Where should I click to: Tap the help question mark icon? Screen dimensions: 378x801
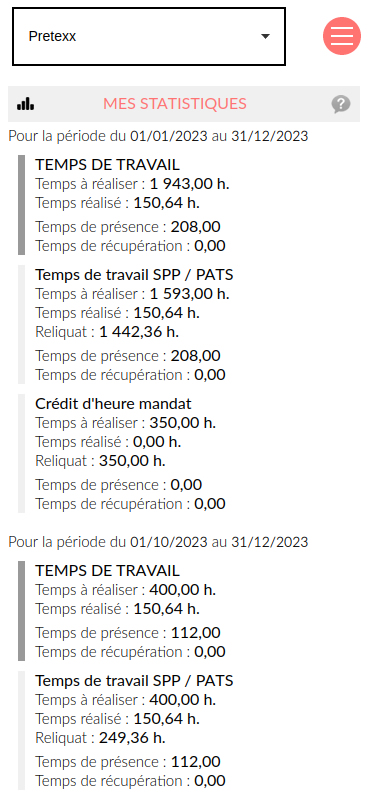point(341,104)
